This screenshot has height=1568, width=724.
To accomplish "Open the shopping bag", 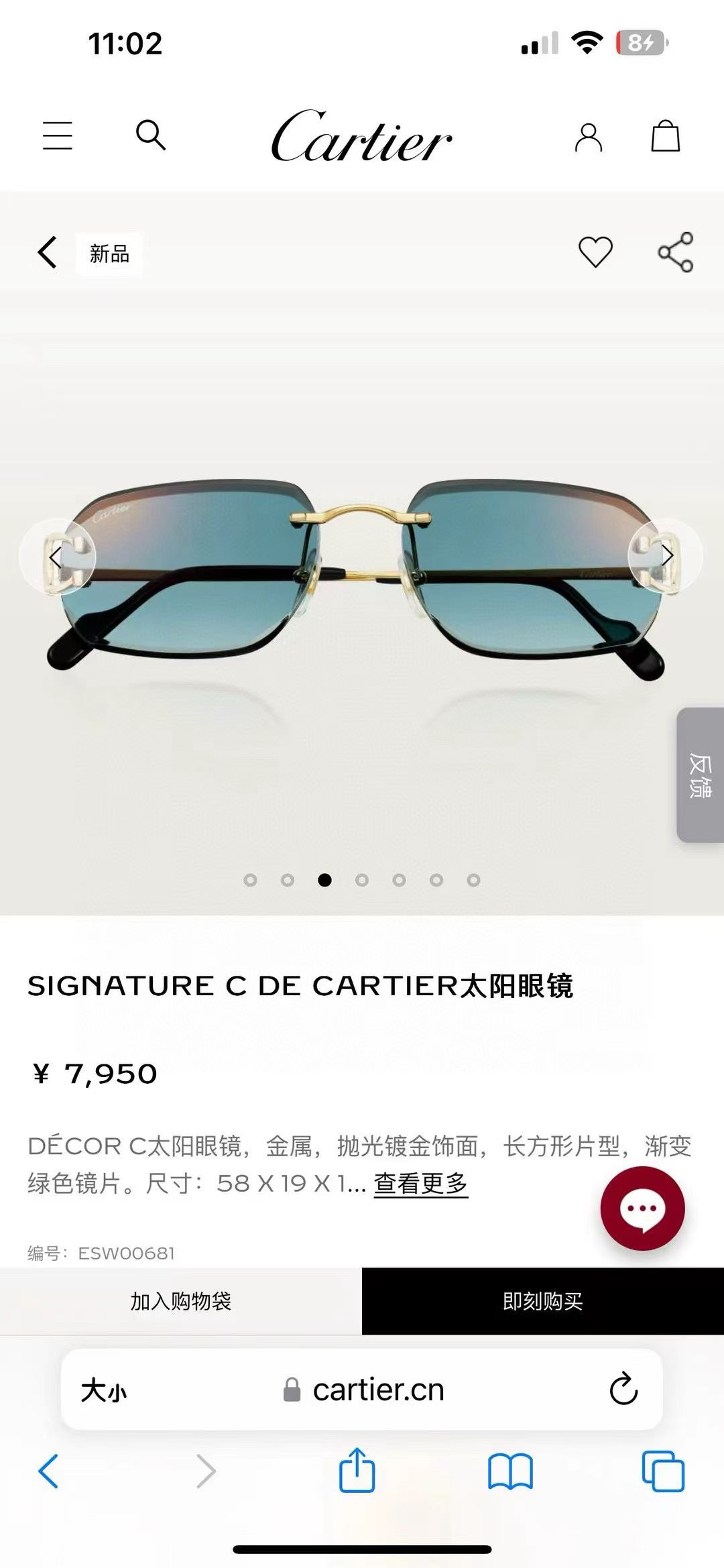I will click(666, 136).
